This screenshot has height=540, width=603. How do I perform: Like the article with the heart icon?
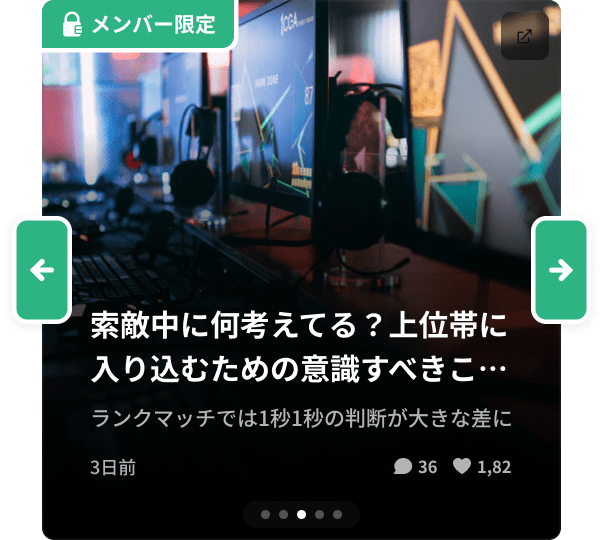point(462,467)
